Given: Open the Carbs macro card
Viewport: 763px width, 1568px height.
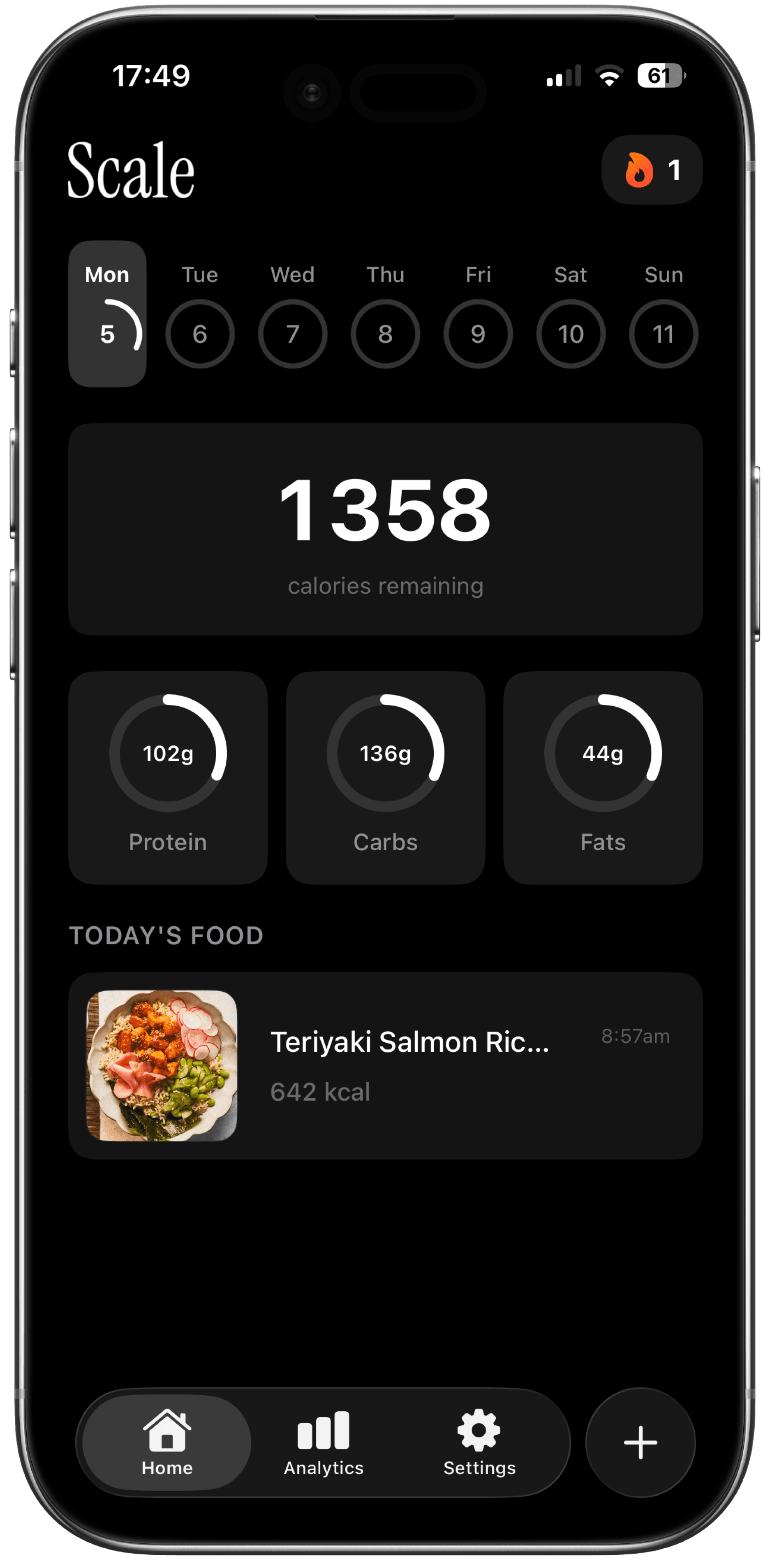Looking at the screenshot, I should pyautogui.click(x=385, y=777).
